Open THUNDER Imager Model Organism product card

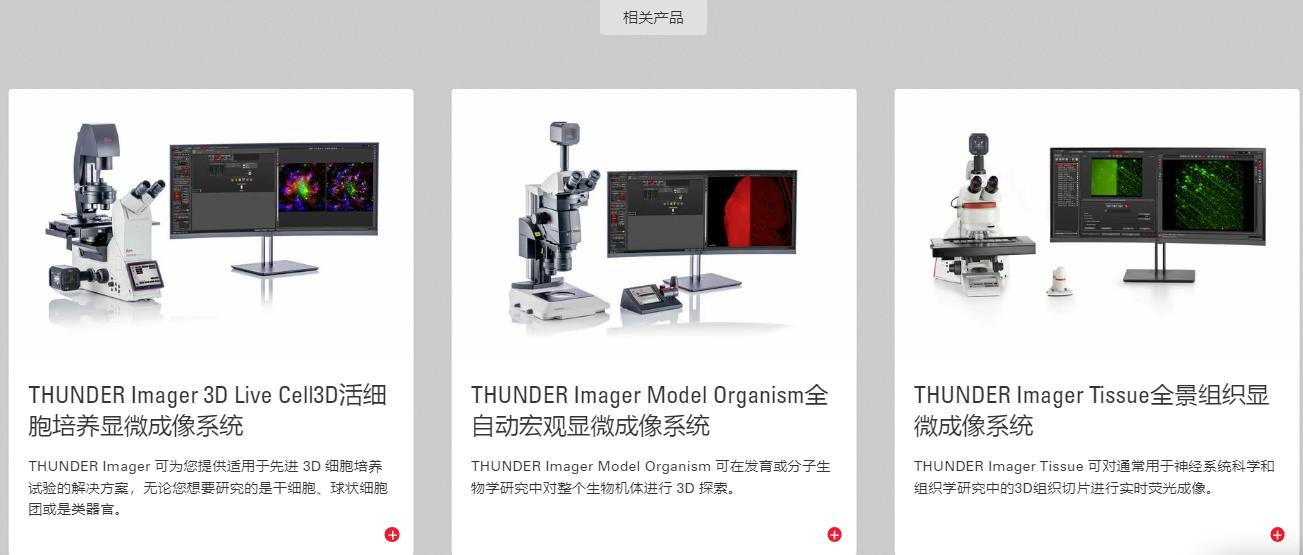click(x=650, y=410)
